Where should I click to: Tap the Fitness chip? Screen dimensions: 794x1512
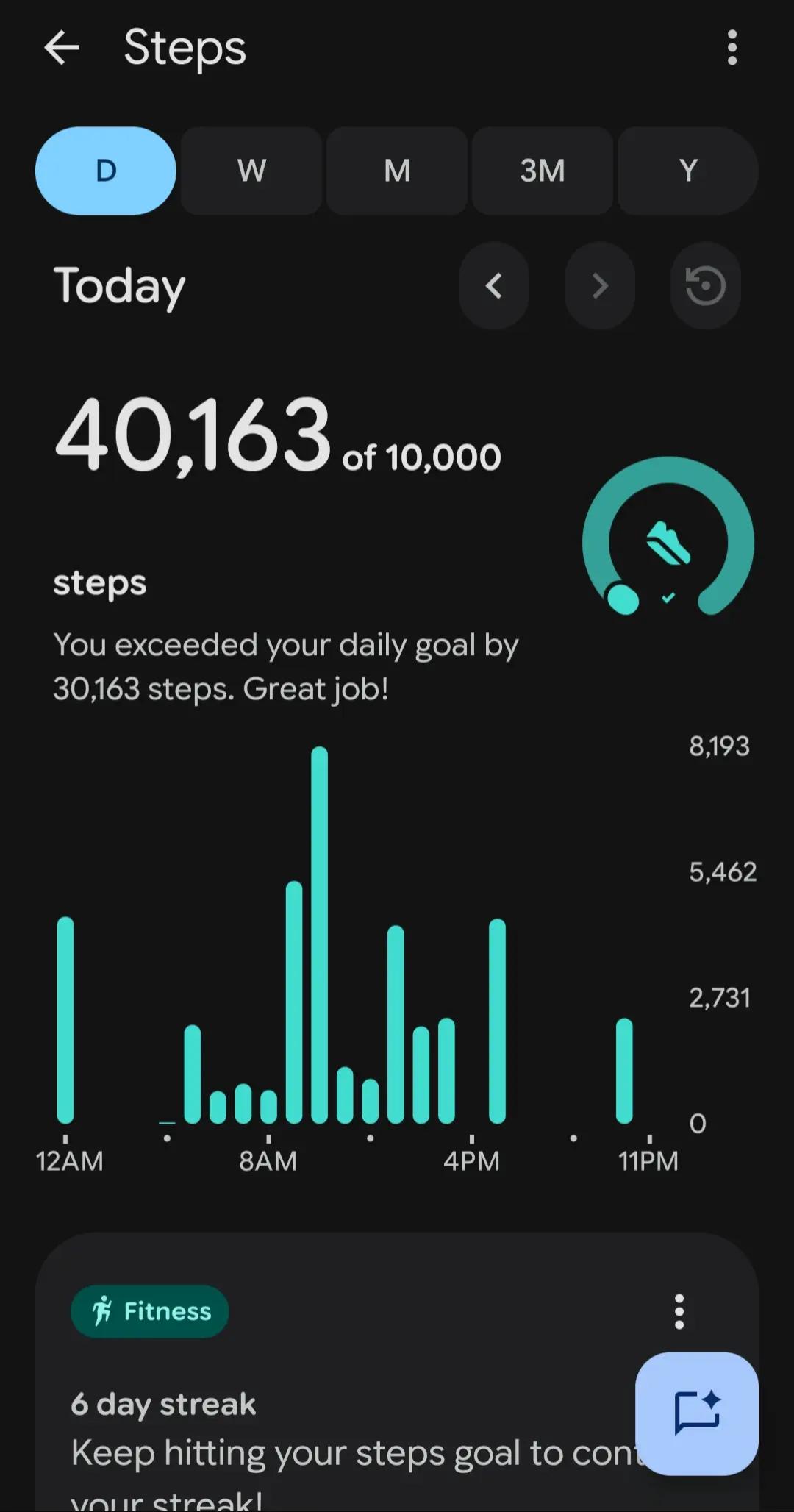[x=150, y=1311]
